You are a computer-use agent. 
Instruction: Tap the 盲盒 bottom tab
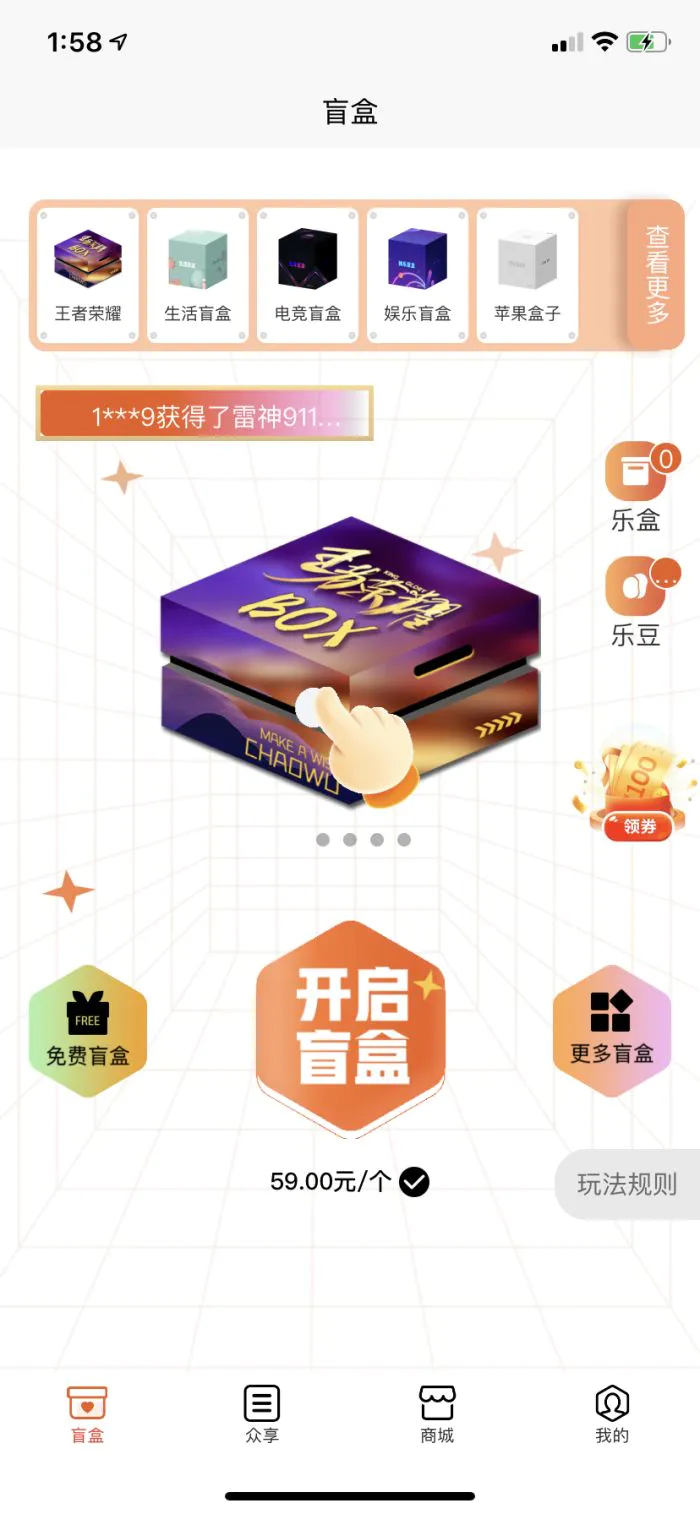[87, 1414]
